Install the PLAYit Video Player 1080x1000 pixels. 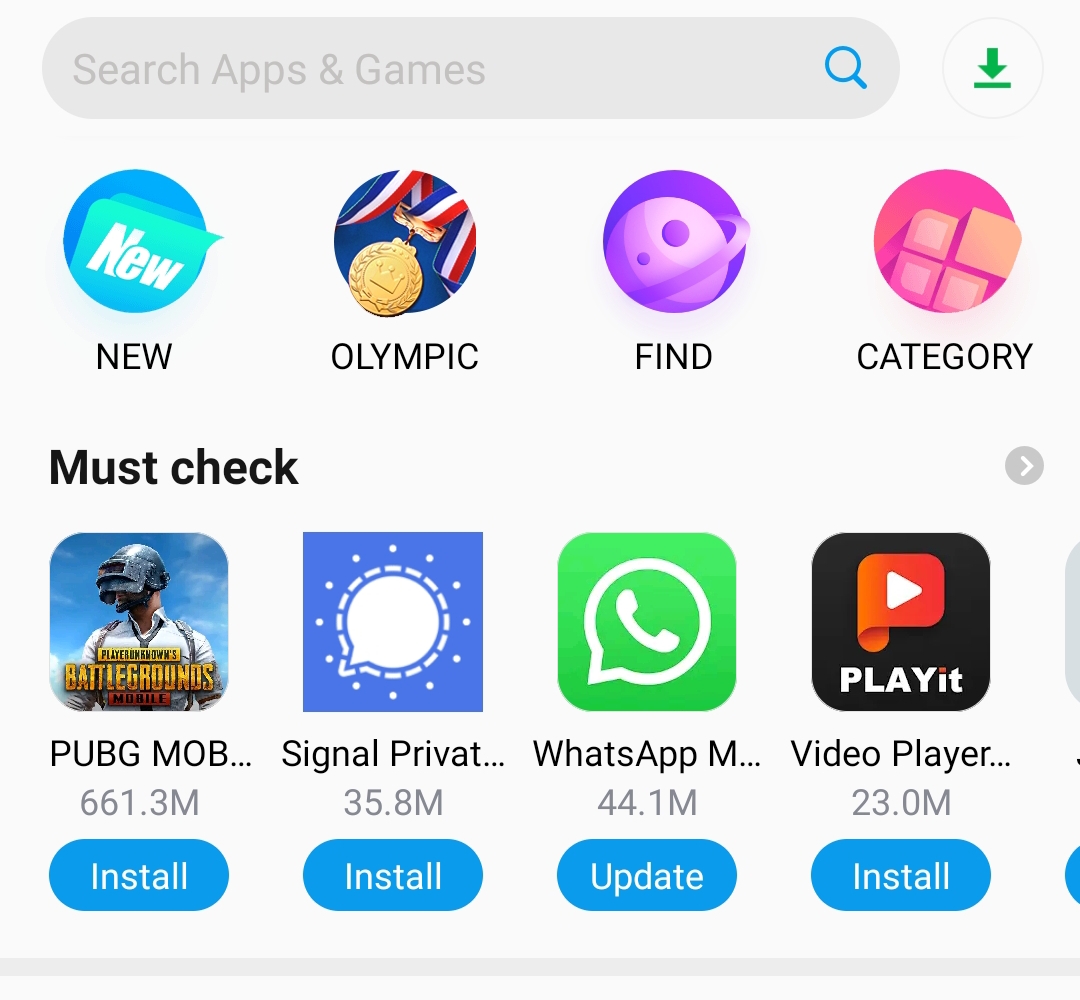coord(901,876)
